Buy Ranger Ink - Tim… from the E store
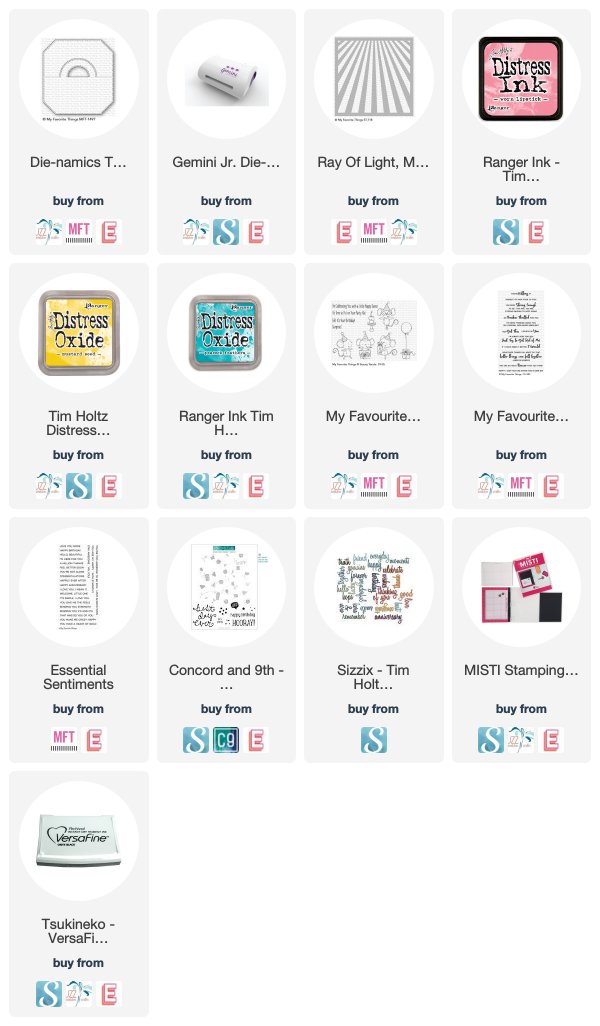Viewport: 600px width, 1026px height. [536, 232]
